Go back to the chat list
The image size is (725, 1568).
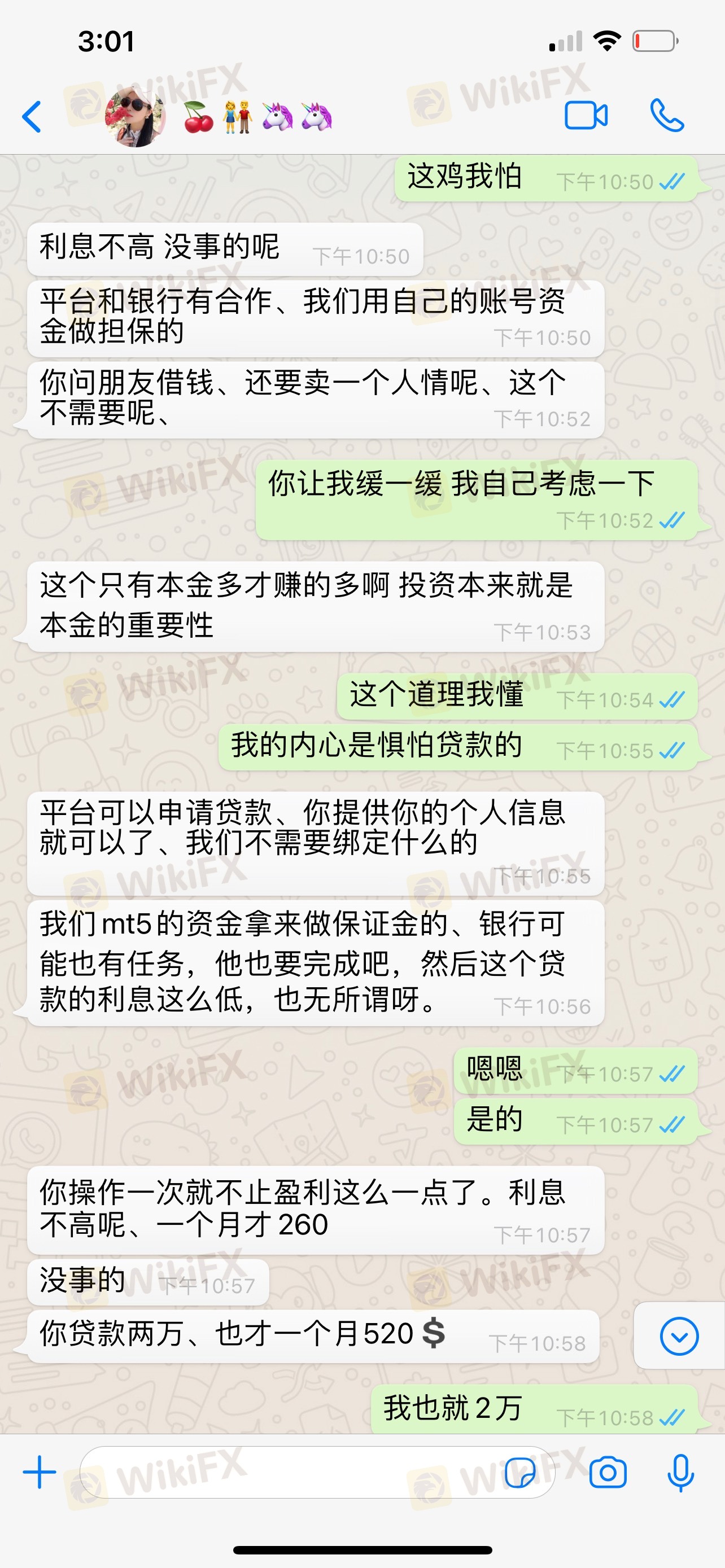click(x=32, y=116)
